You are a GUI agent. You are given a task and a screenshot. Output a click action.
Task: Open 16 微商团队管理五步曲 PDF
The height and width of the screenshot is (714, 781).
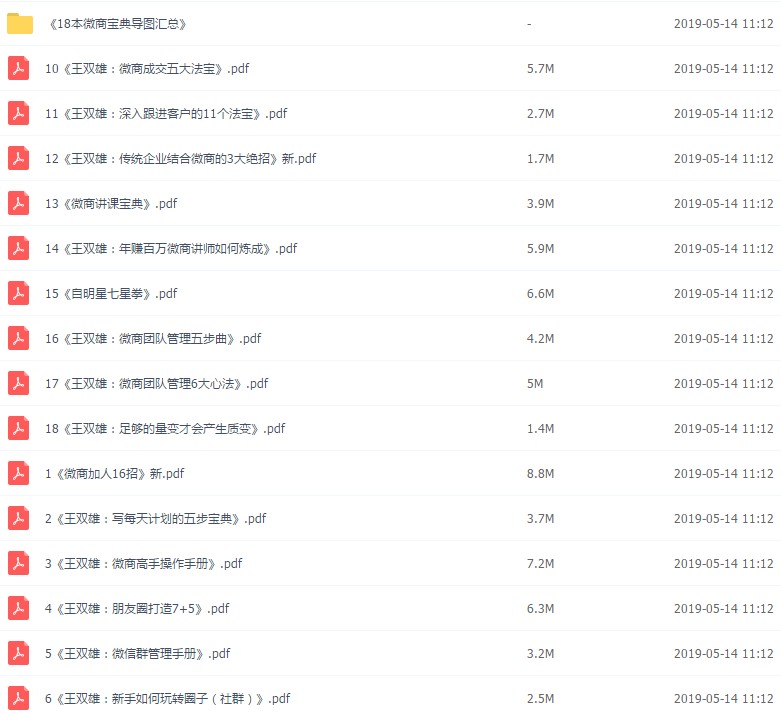click(152, 339)
